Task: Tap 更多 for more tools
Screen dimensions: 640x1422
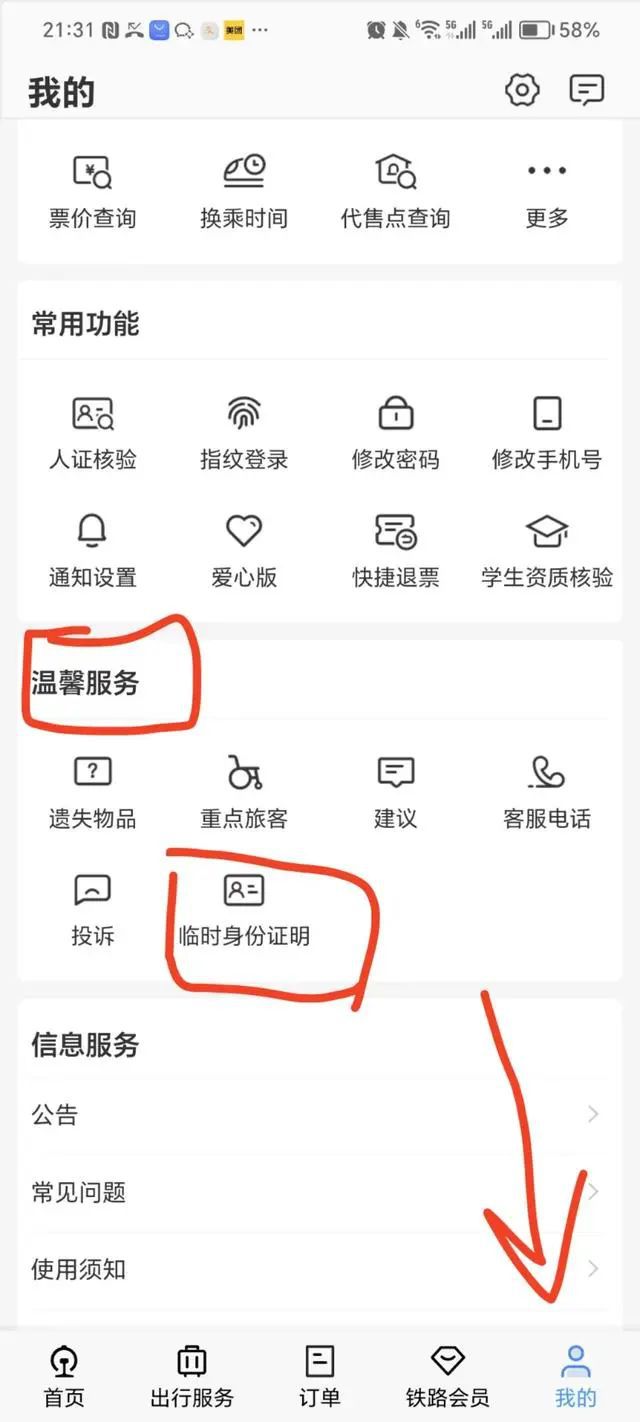Action: click(547, 192)
